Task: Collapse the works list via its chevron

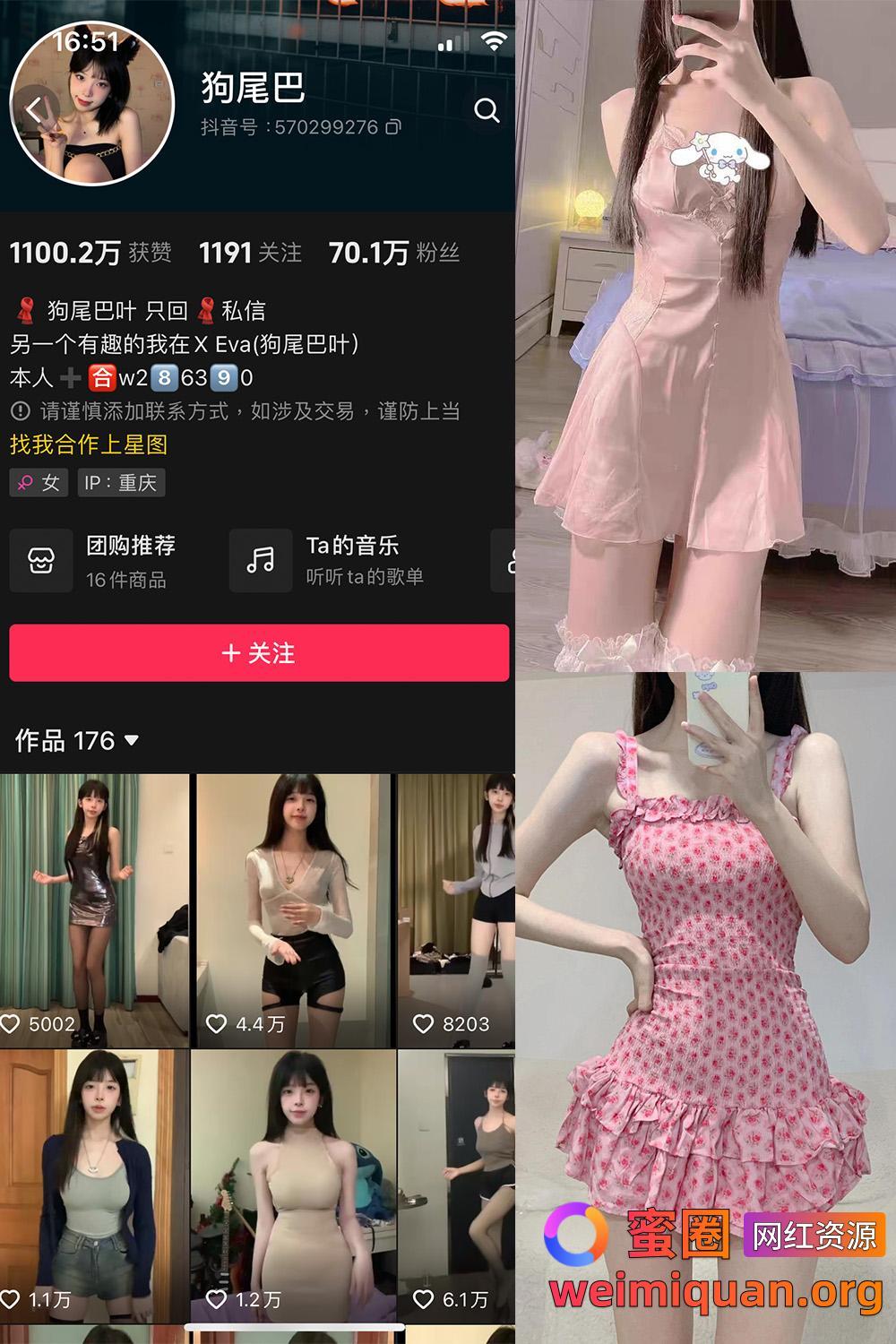Action: [132, 743]
